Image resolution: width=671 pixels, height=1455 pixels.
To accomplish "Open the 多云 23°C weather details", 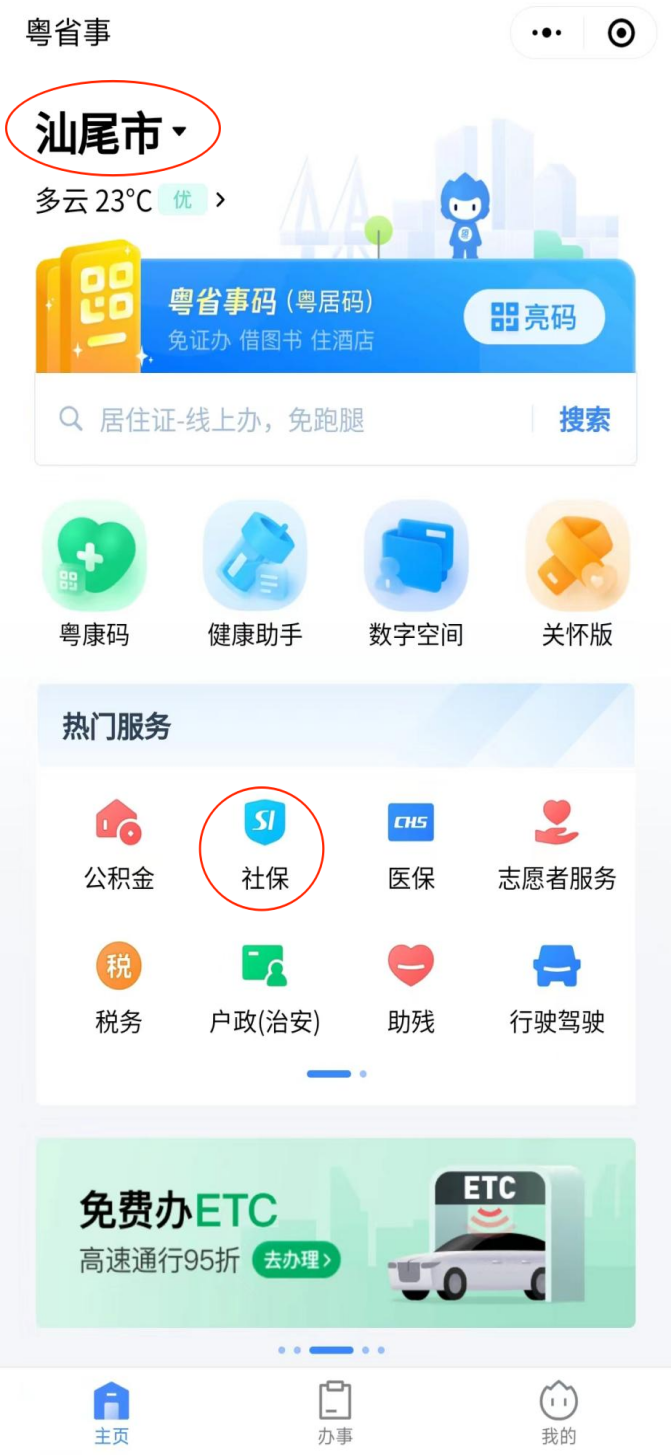I will [130, 200].
